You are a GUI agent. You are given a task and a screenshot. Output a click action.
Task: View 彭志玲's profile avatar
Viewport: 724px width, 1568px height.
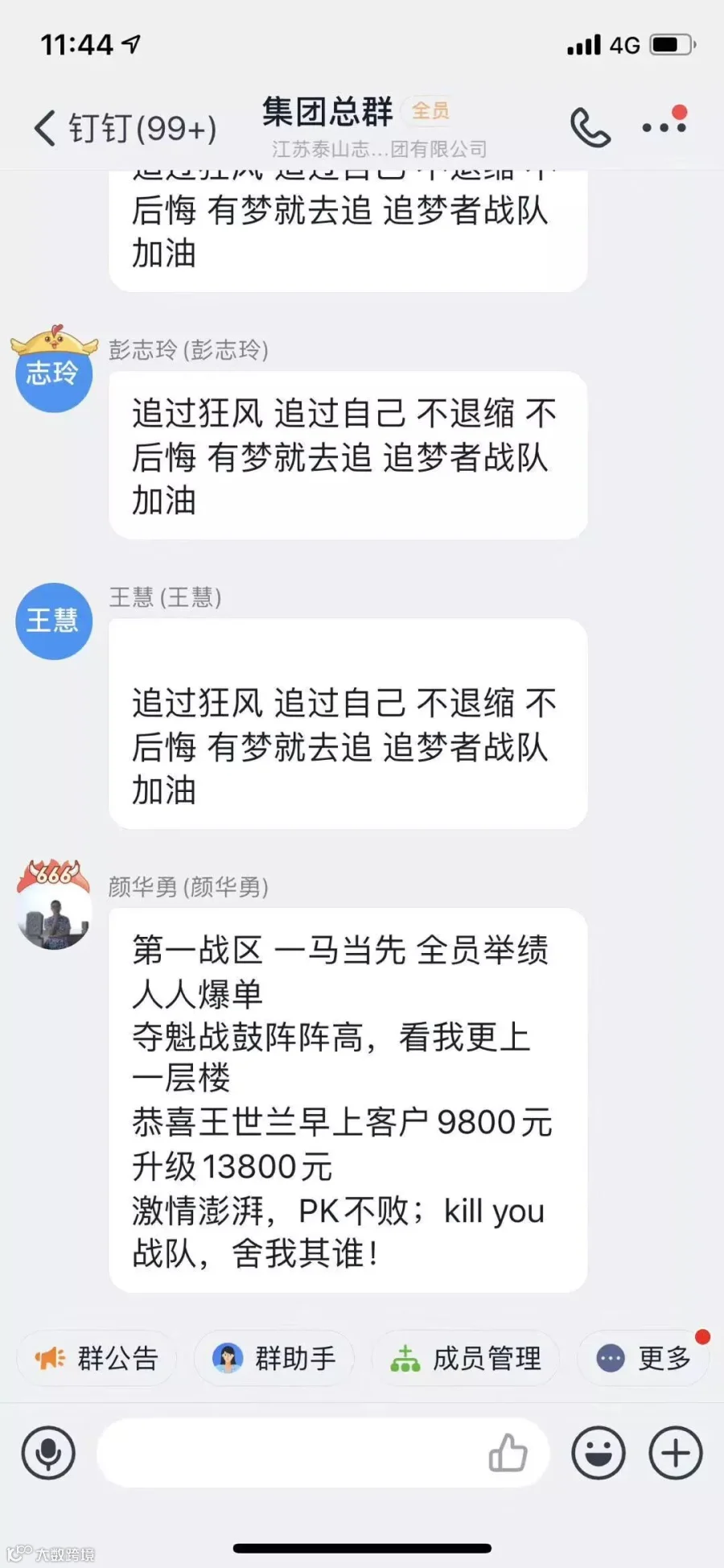[x=54, y=373]
